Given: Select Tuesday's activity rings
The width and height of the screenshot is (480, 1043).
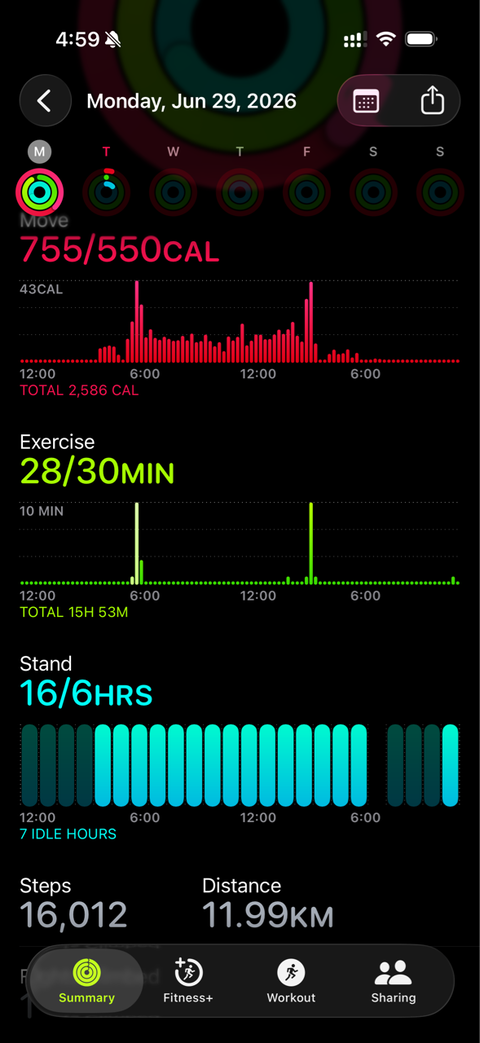Looking at the screenshot, I should (x=106, y=192).
